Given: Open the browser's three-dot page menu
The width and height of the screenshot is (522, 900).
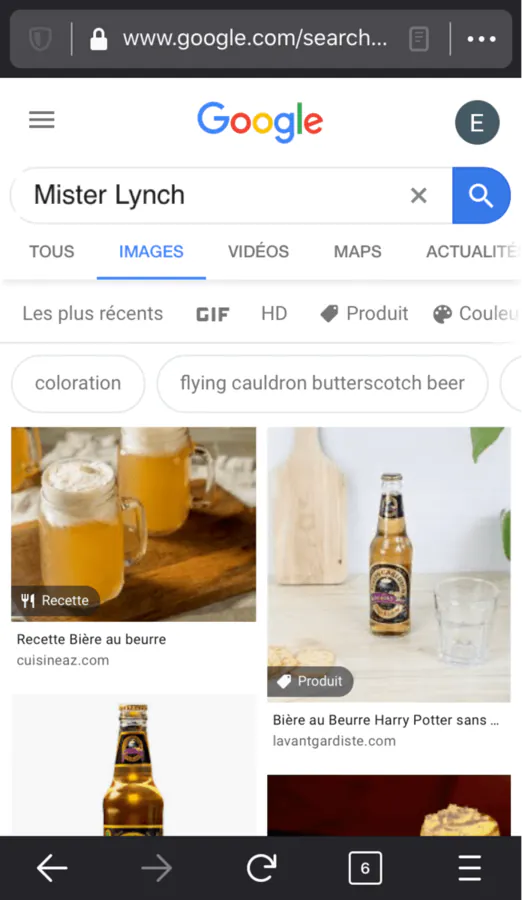Looking at the screenshot, I should pos(481,39).
